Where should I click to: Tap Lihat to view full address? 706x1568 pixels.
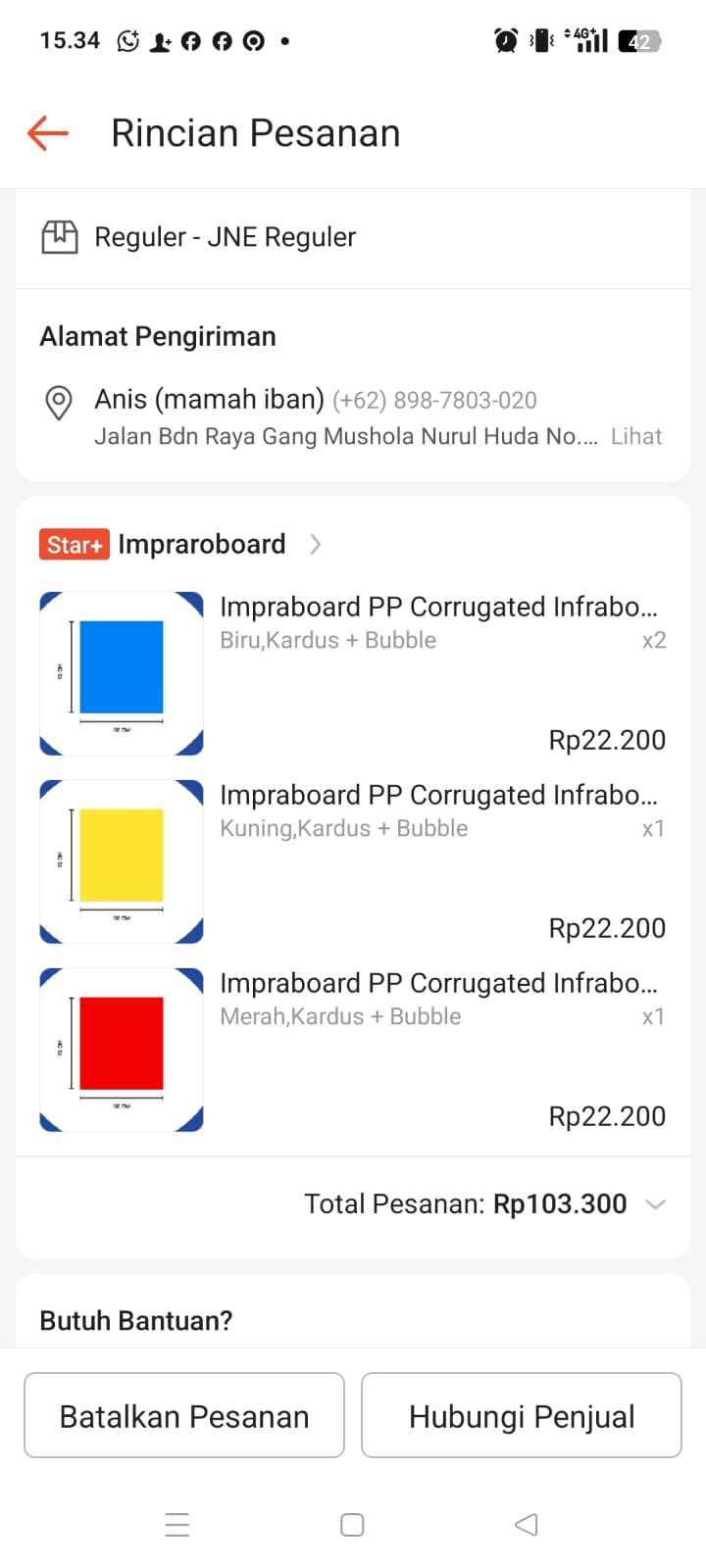point(636,436)
